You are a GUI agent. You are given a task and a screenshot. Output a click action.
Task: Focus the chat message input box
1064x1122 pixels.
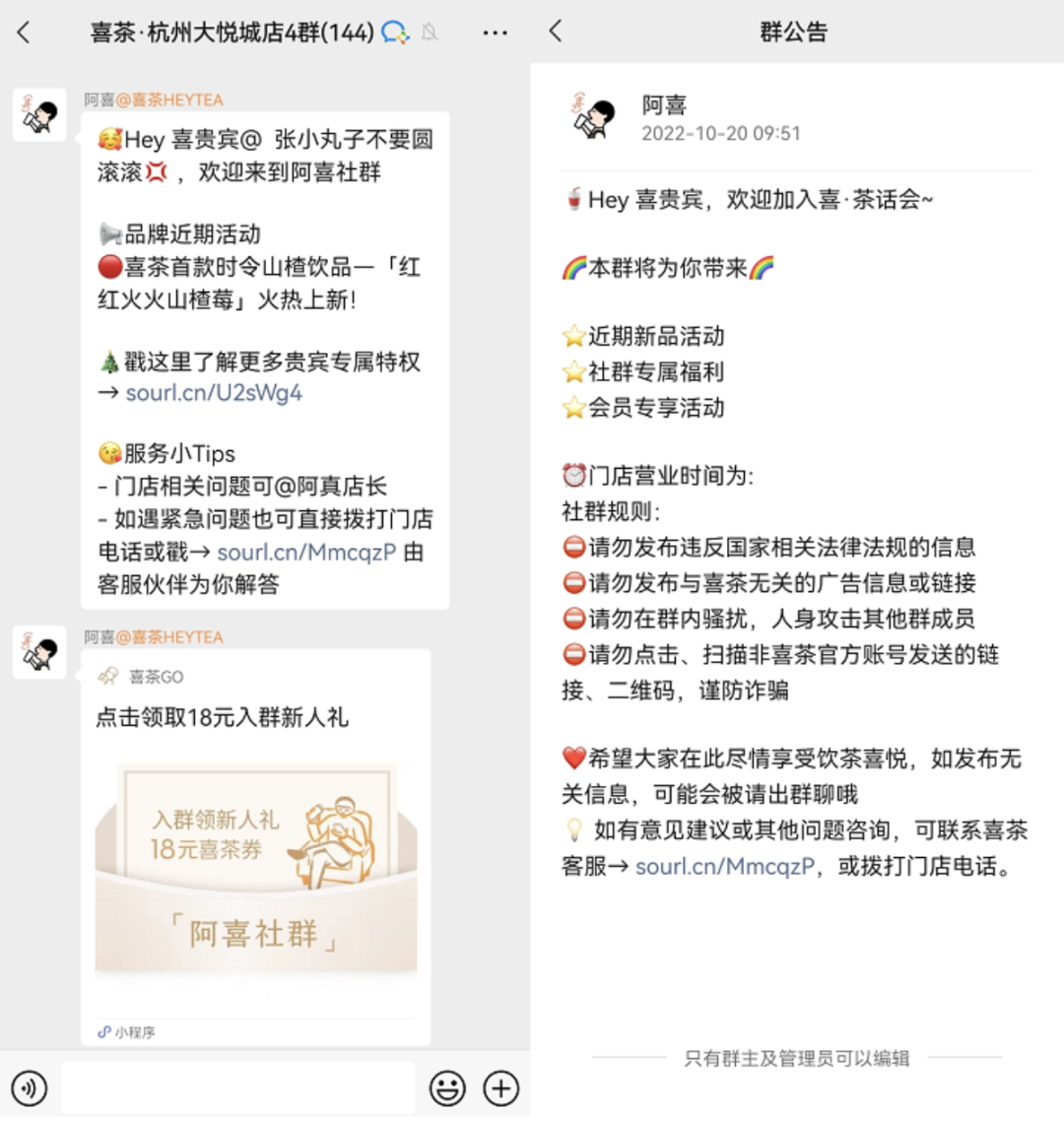[238, 1089]
